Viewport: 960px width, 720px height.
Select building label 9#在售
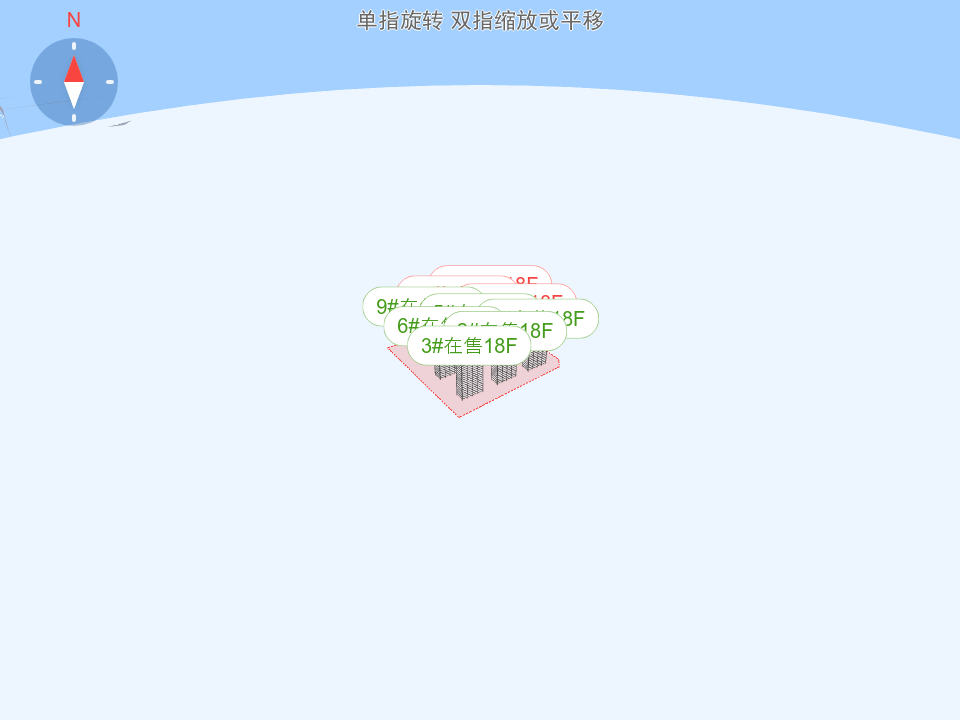click(x=386, y=306)
